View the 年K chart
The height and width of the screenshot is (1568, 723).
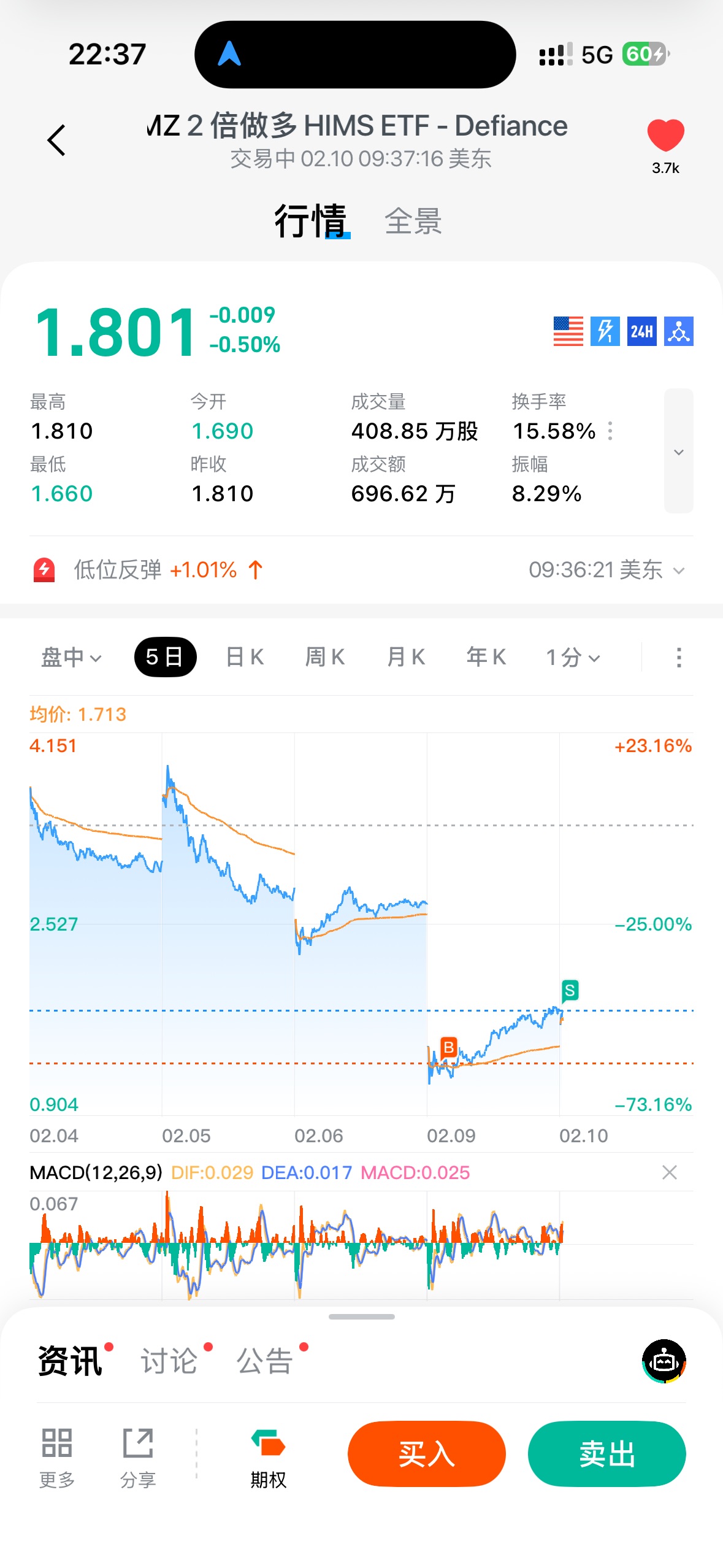coord(486,658)
